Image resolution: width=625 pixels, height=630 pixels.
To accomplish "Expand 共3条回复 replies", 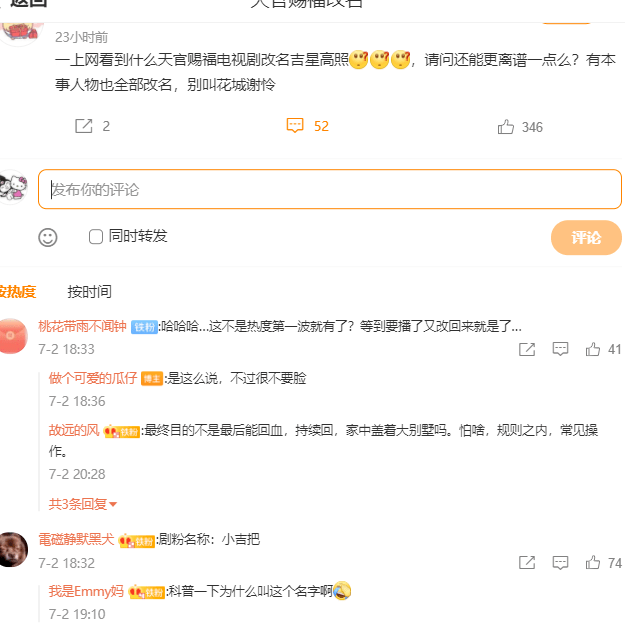I will pos(83,504).
